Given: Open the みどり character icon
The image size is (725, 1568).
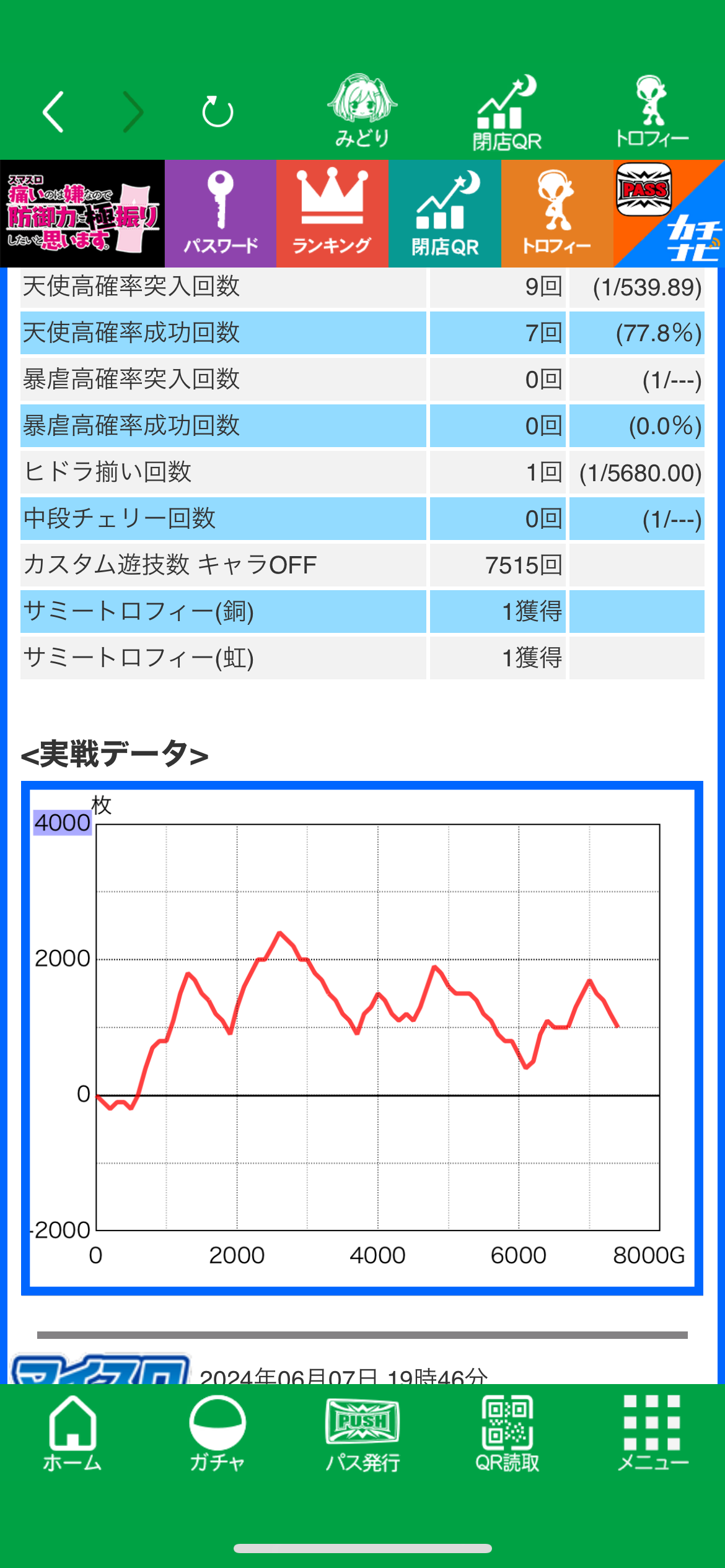Looking at the screenshot, I should coord(362,111).
